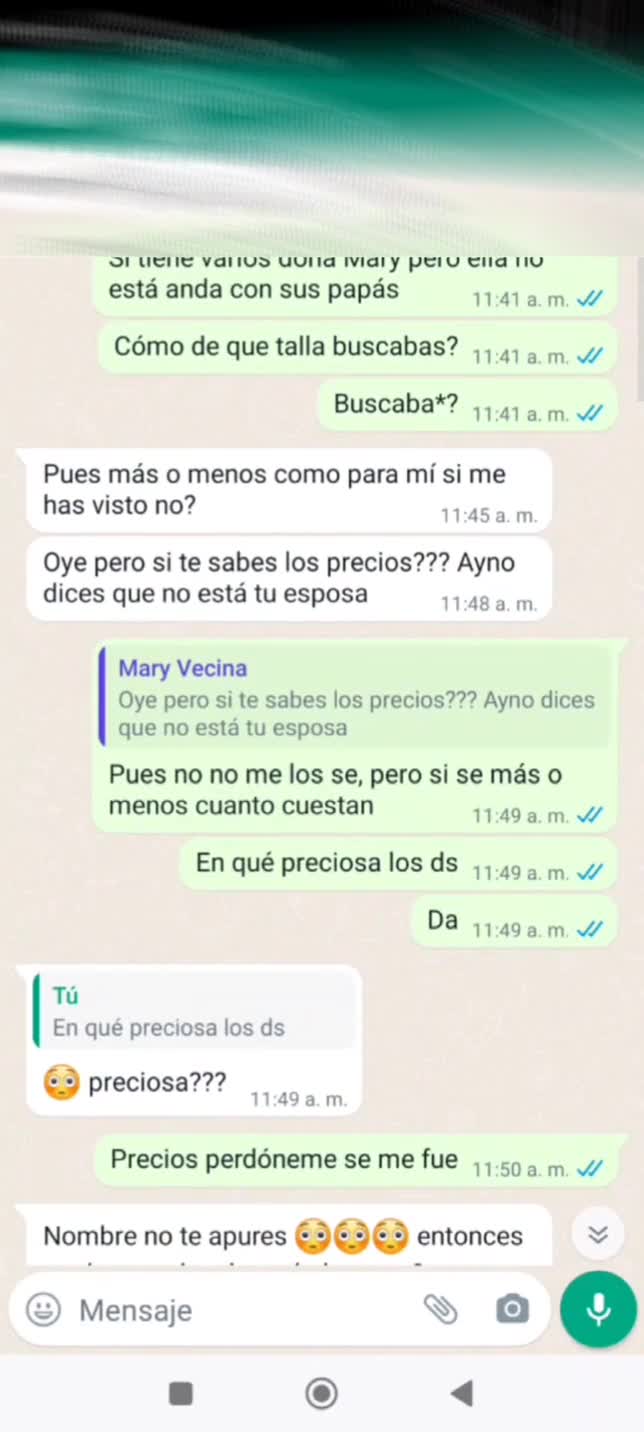Open the attachment paperclip
Screen dimensions: 644x1432
tap(440, 1309)
